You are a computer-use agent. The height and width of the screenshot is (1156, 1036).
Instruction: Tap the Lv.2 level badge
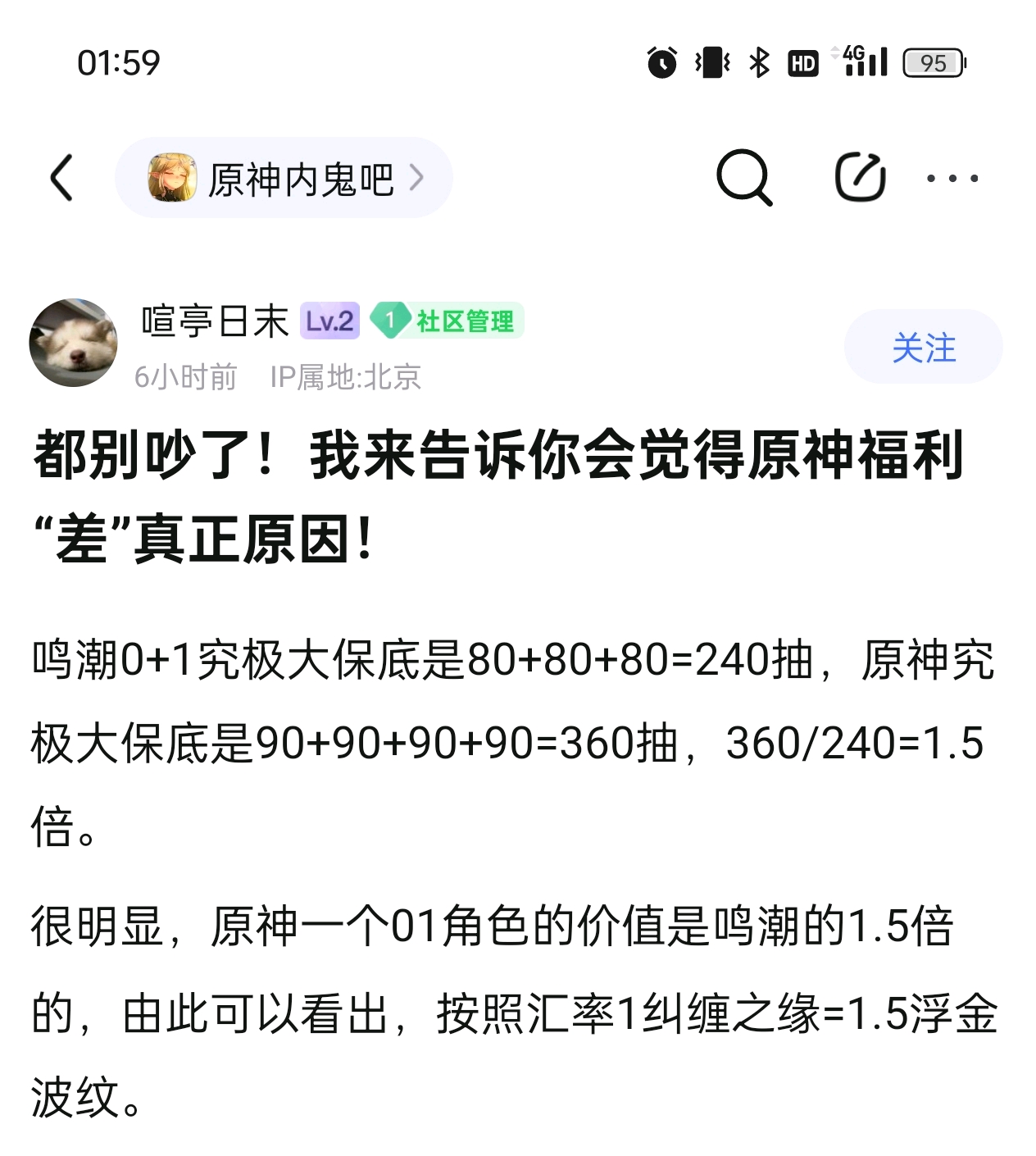(329, 321)
